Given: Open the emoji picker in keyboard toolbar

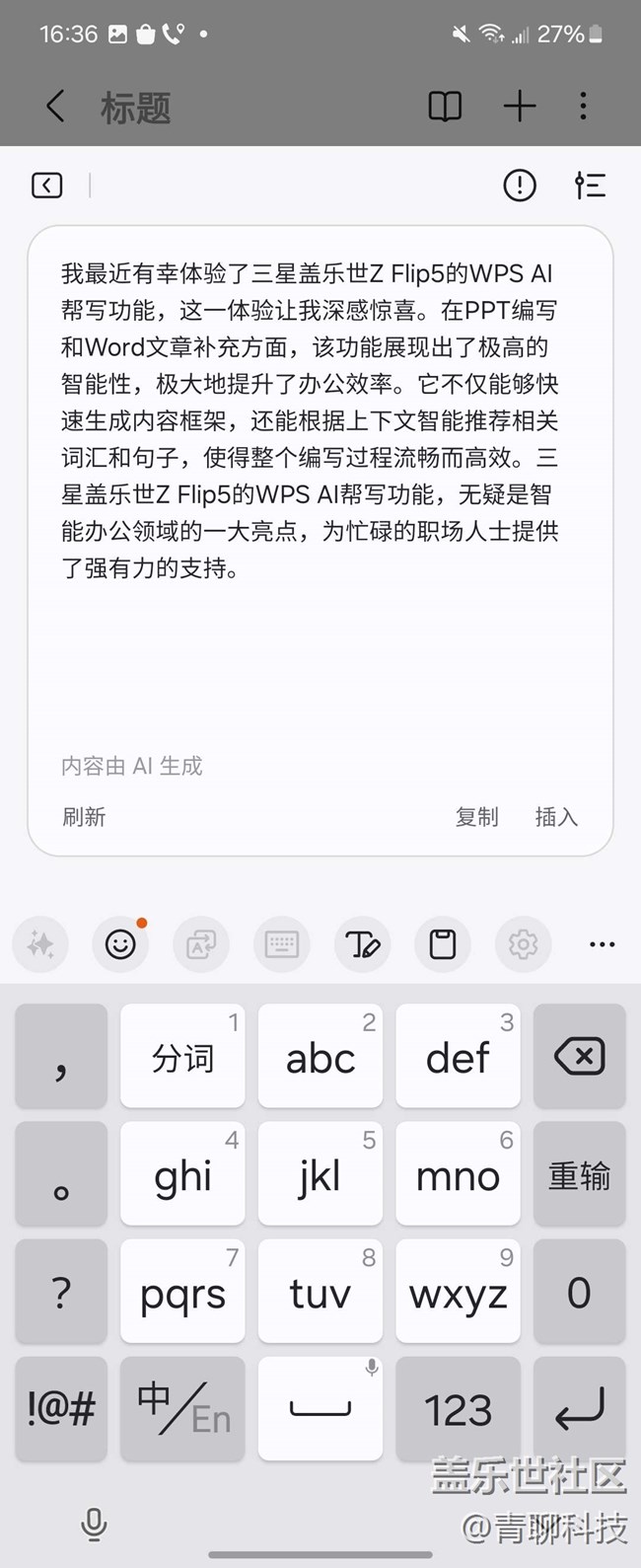Looking at the screenshot, I should pos(120,944).
